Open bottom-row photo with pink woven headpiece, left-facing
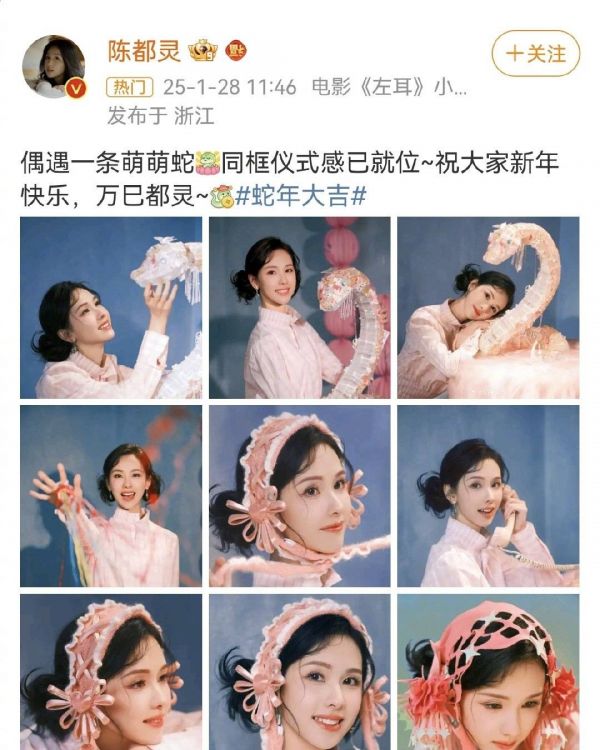The height and width of the screenshot is (750, 600). coord(110,671)
